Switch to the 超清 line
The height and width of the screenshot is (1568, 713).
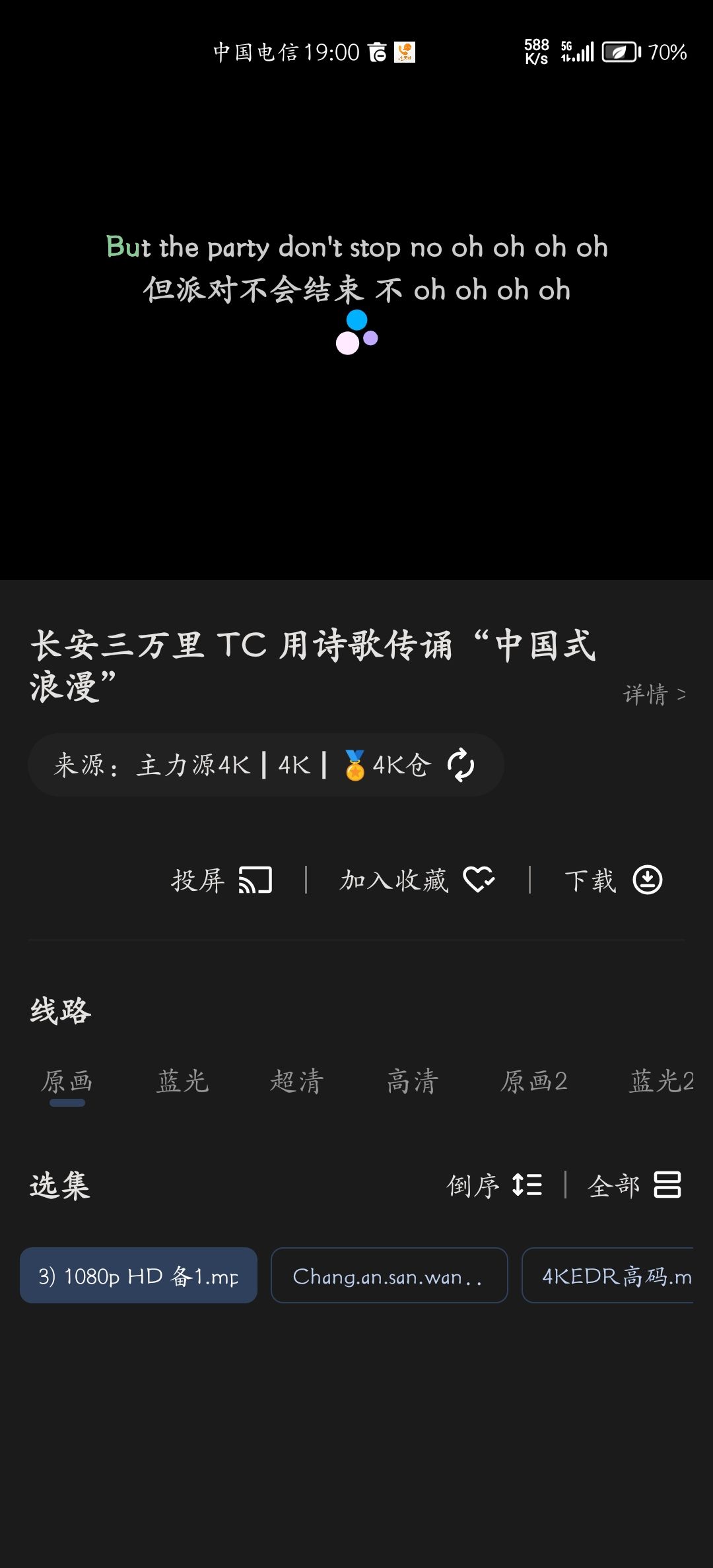[297, 1082]
